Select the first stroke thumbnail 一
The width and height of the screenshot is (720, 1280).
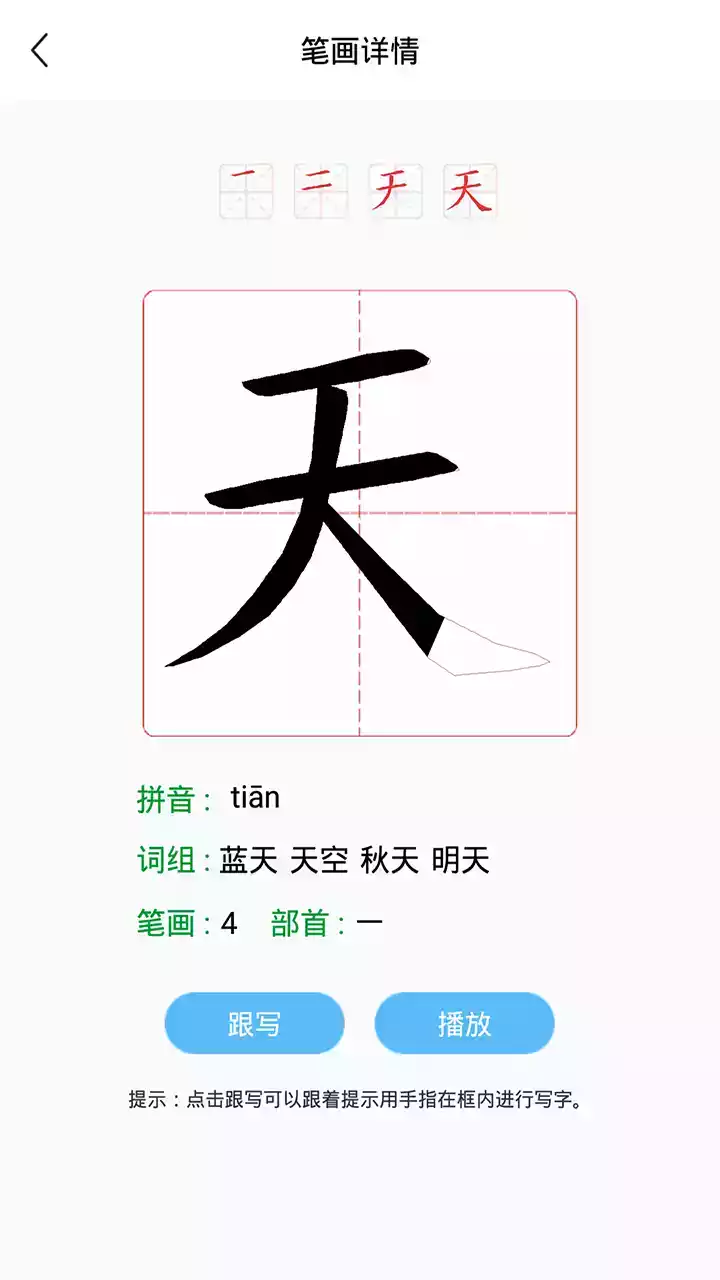pos(243,190)
